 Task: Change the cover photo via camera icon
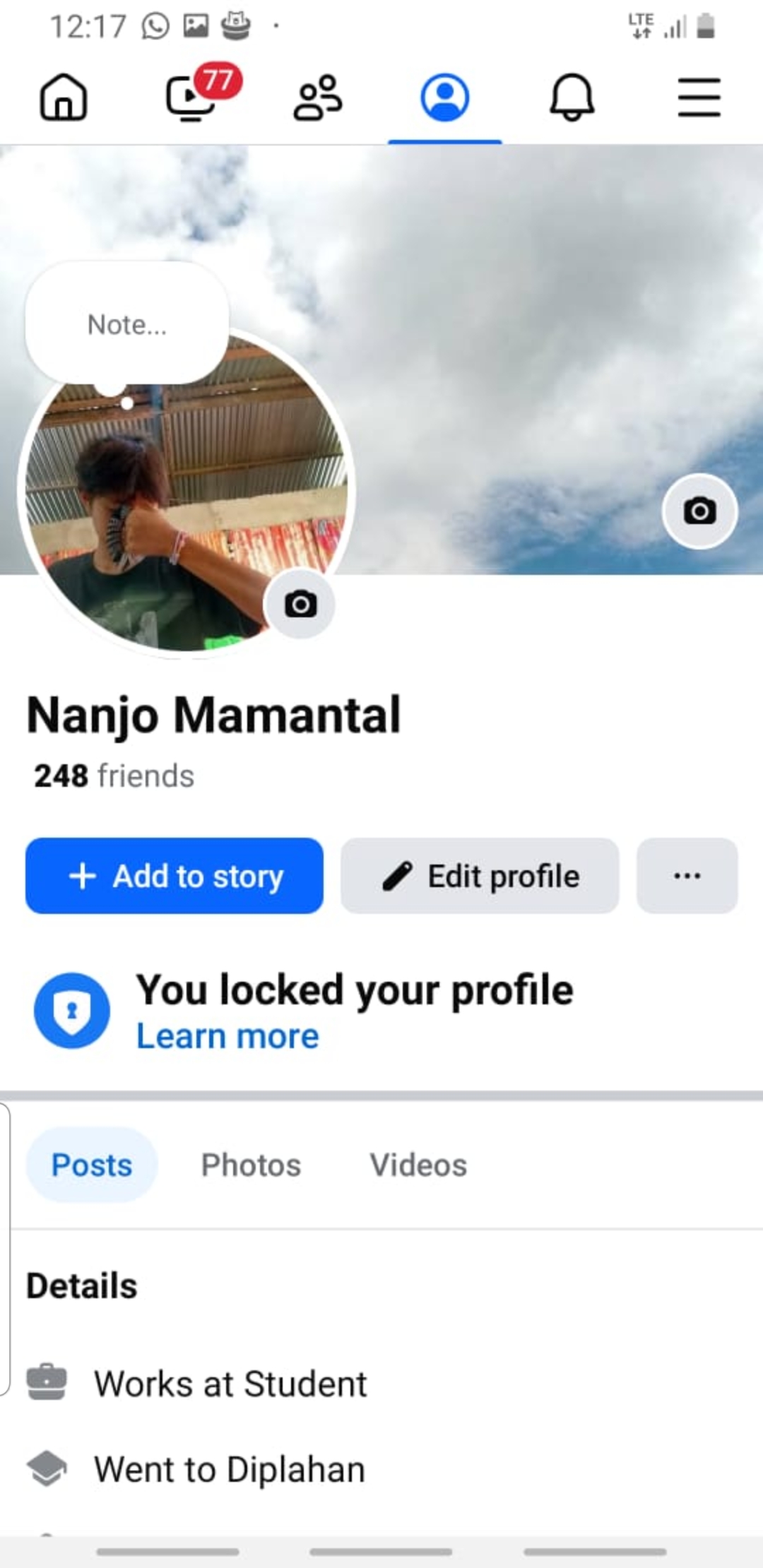click(x=699, y=511)
